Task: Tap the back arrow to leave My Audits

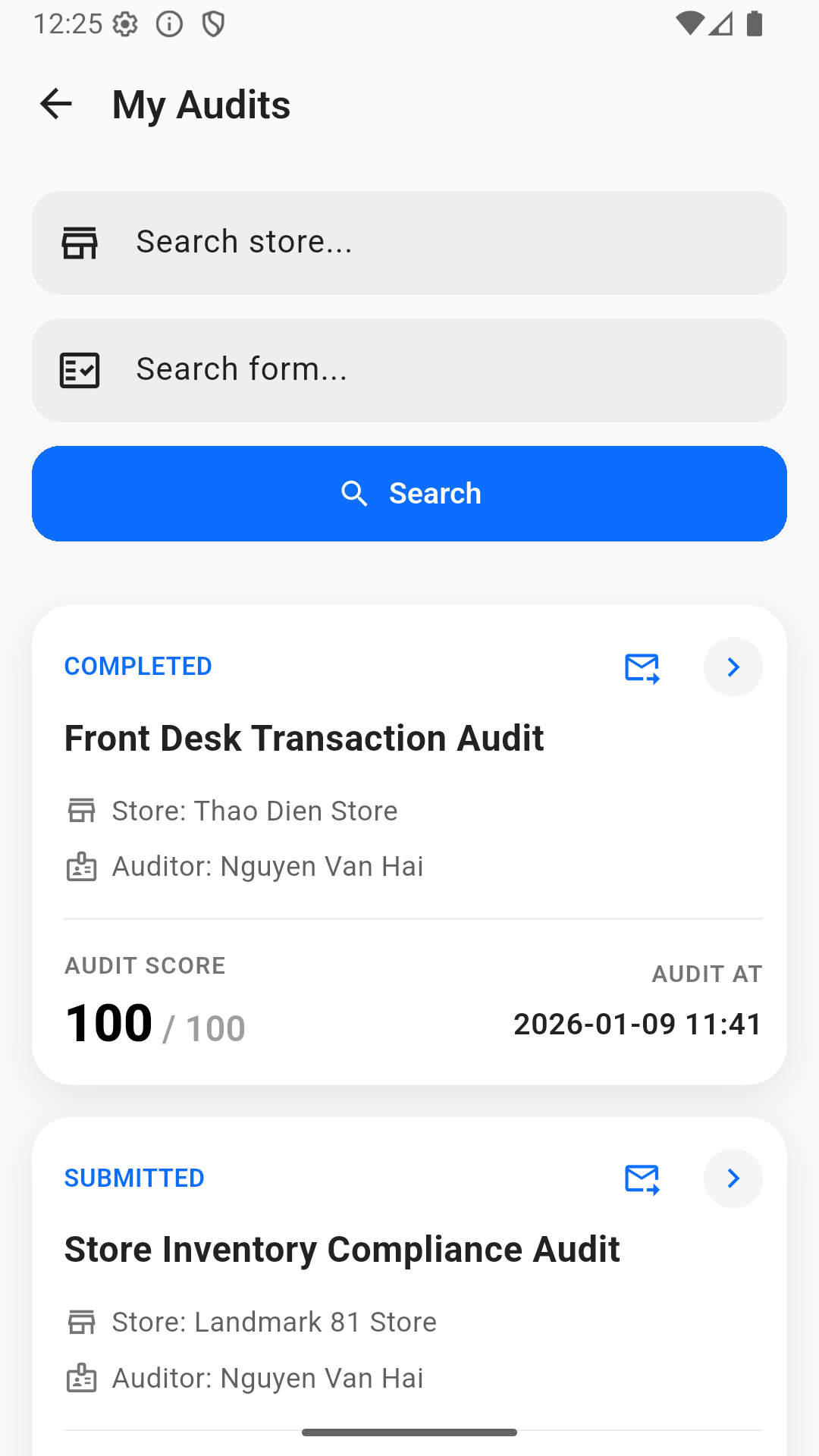Action: coord(55,104)
